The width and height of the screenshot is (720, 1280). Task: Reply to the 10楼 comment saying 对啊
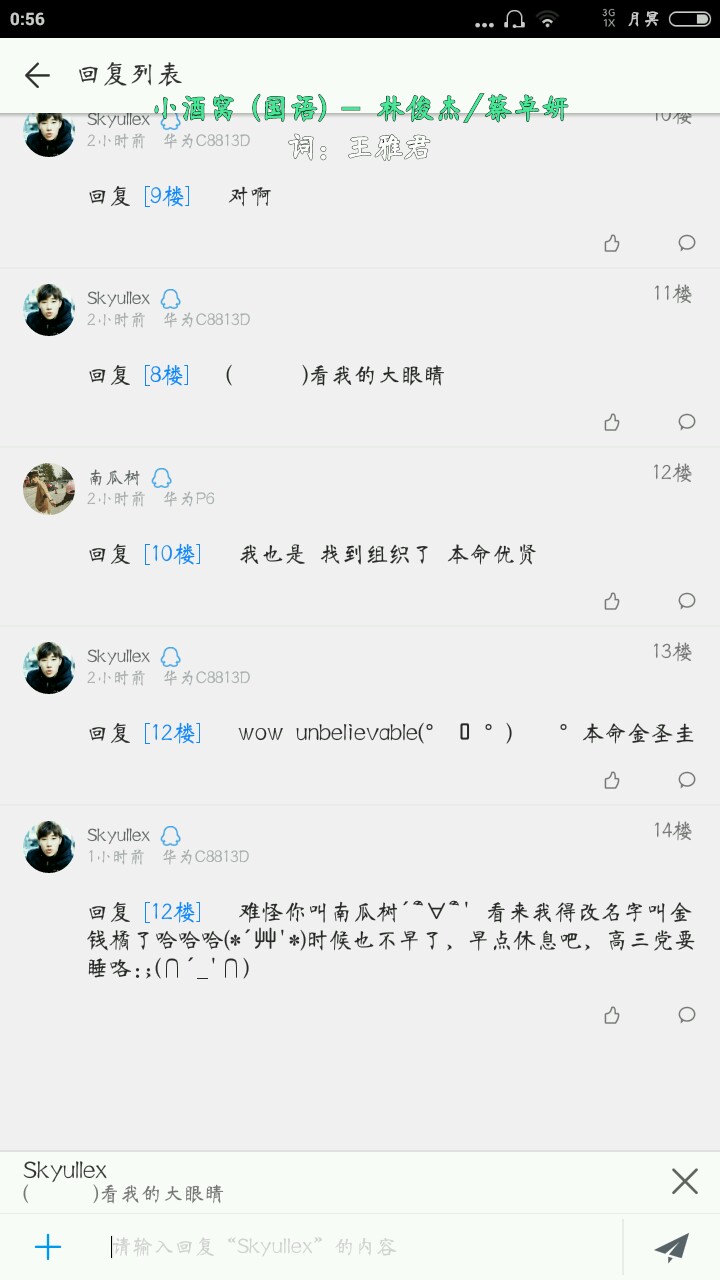(x=687, y=243)
